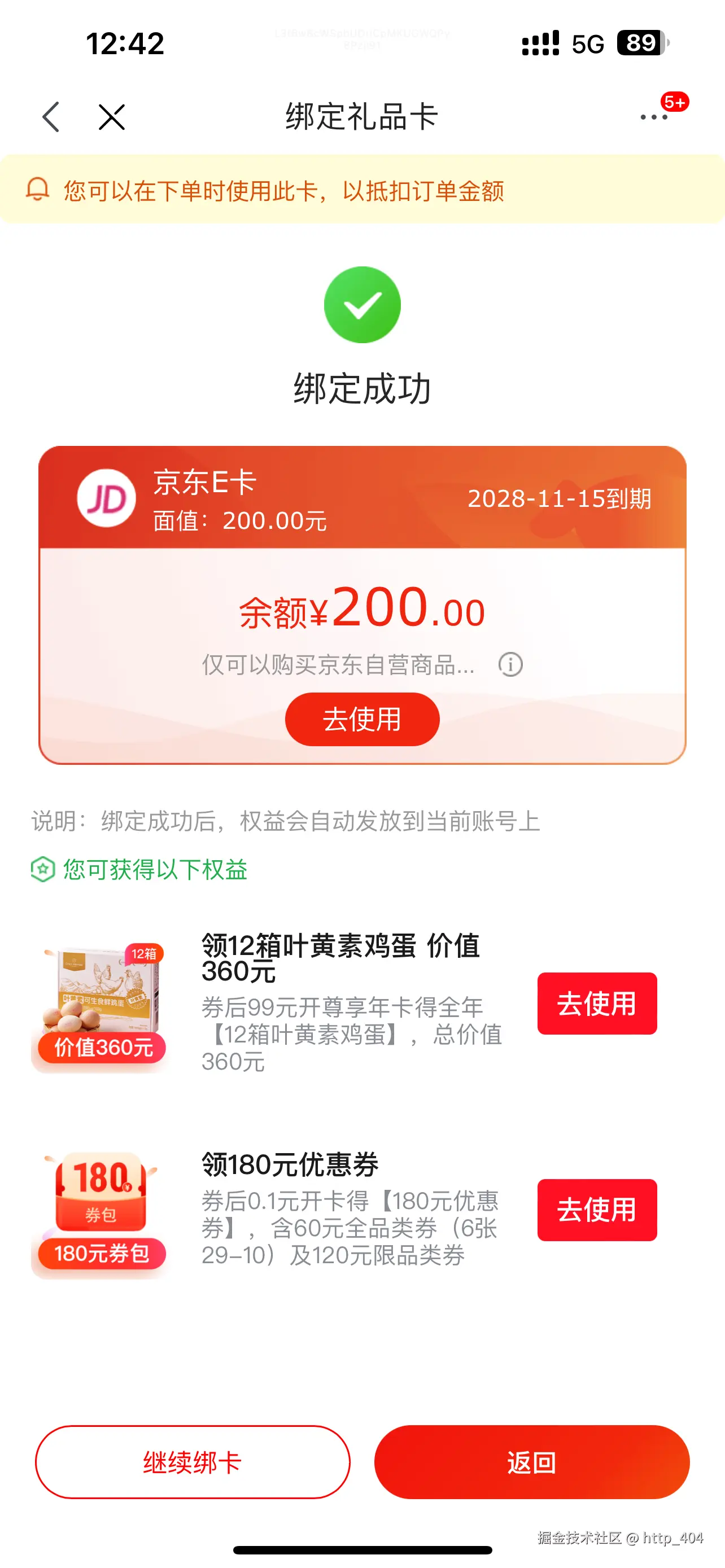Viewport: 725px width, 1568px height.
Task: Click the bell icon in the yellow notice
Action: [x=38, y=192]
